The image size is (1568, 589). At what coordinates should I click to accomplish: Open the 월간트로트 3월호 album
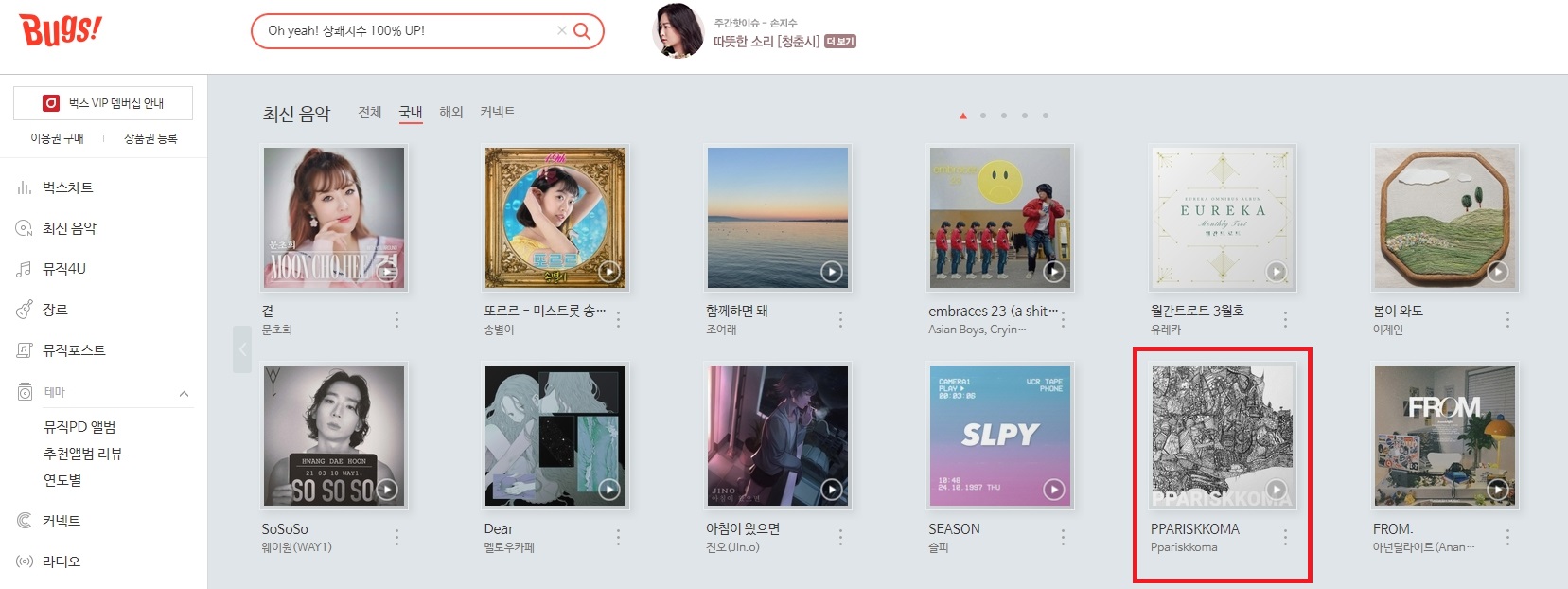(x=1222, y=218)
